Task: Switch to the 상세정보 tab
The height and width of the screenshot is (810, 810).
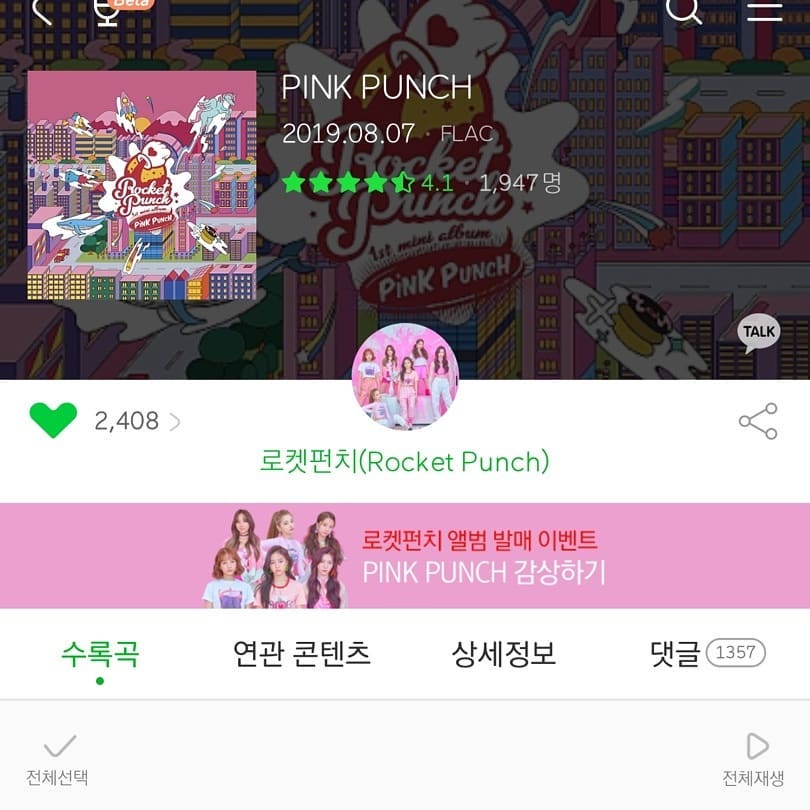Action: (x=503, y=654)
